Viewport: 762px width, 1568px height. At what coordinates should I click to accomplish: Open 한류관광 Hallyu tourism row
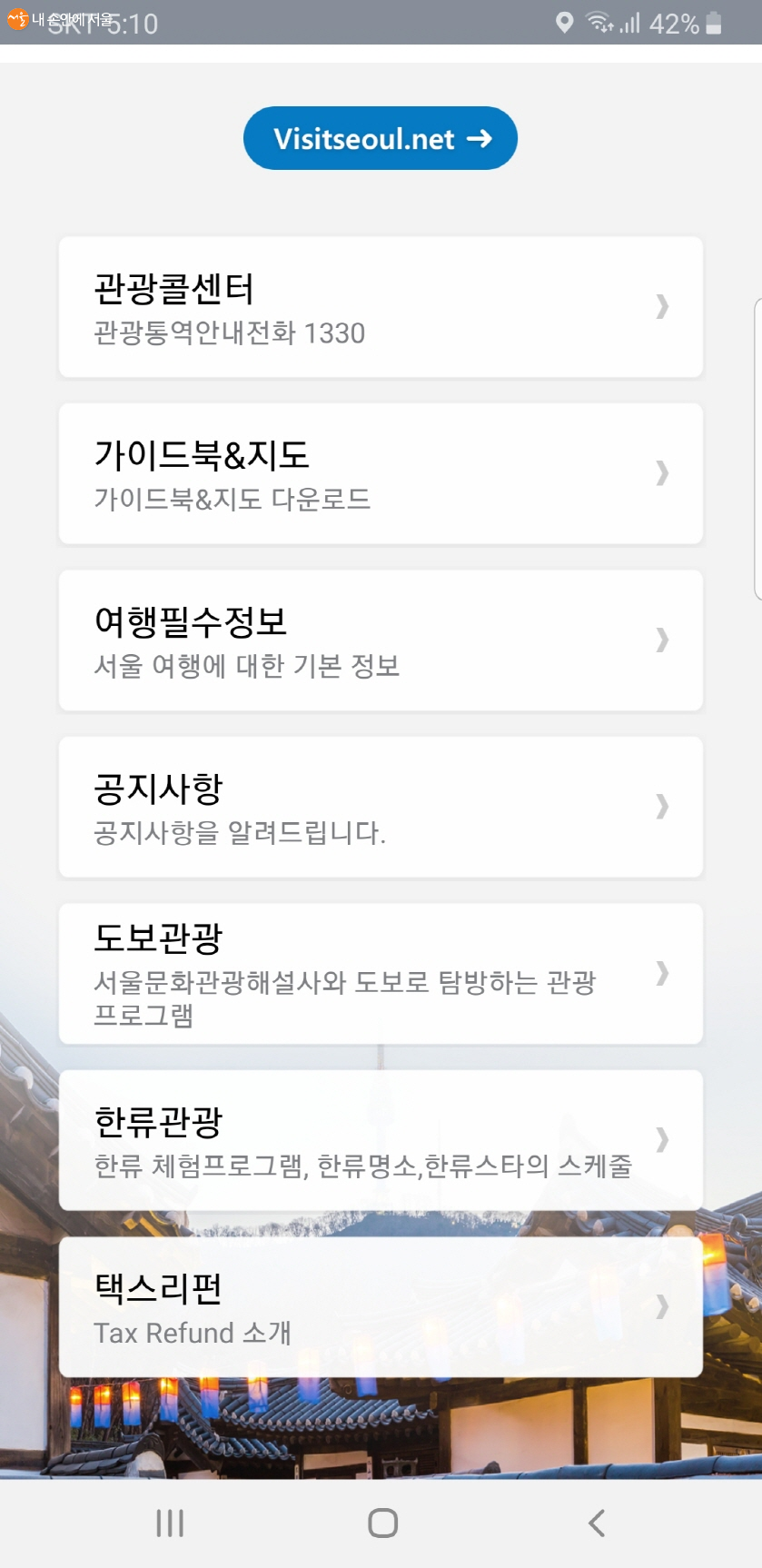click(x=381, y=1140)
